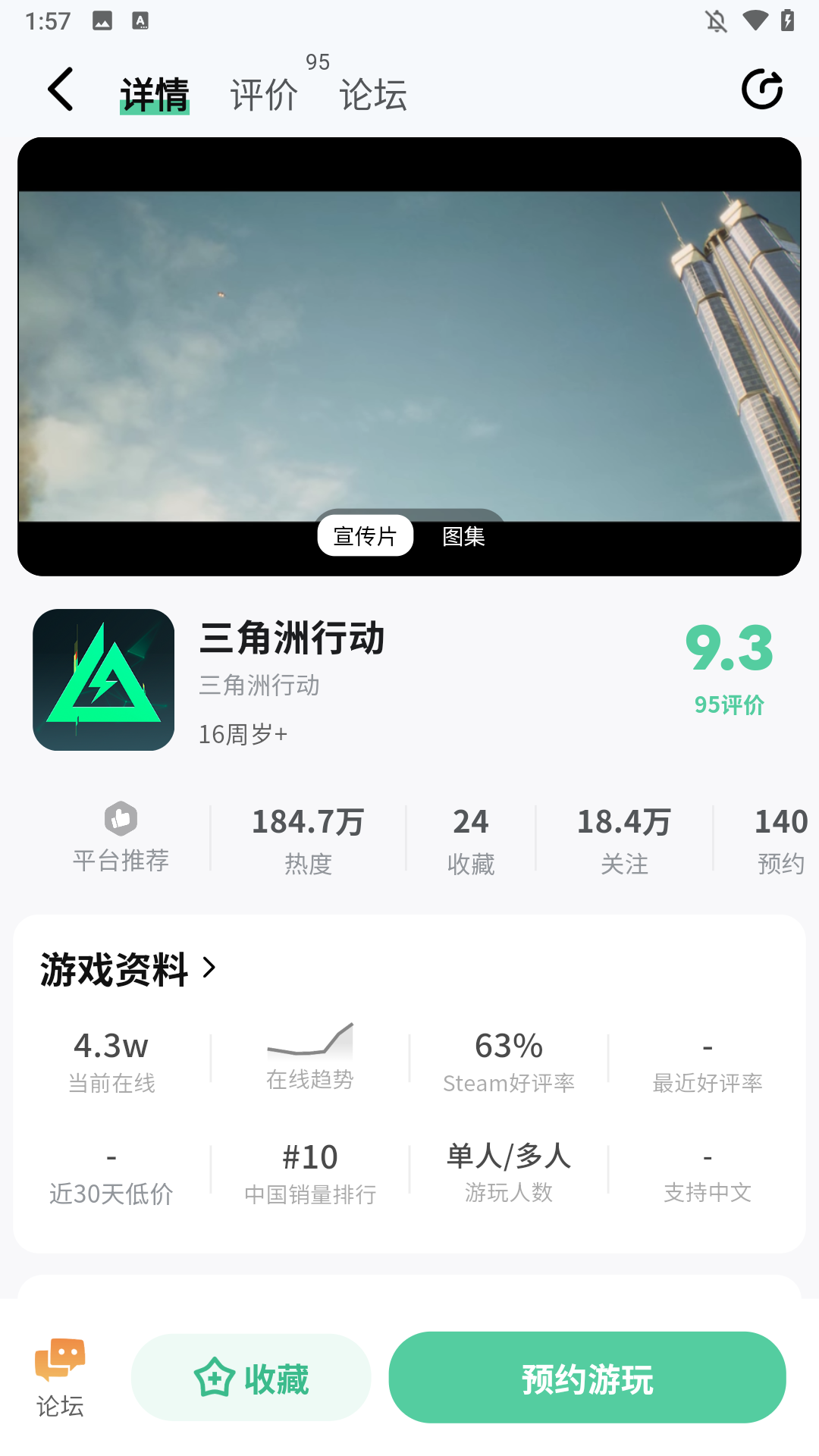Tap the star icon inside the 收藏 button
Viewport: 819px width, 1456px height.
(215, 1377)
